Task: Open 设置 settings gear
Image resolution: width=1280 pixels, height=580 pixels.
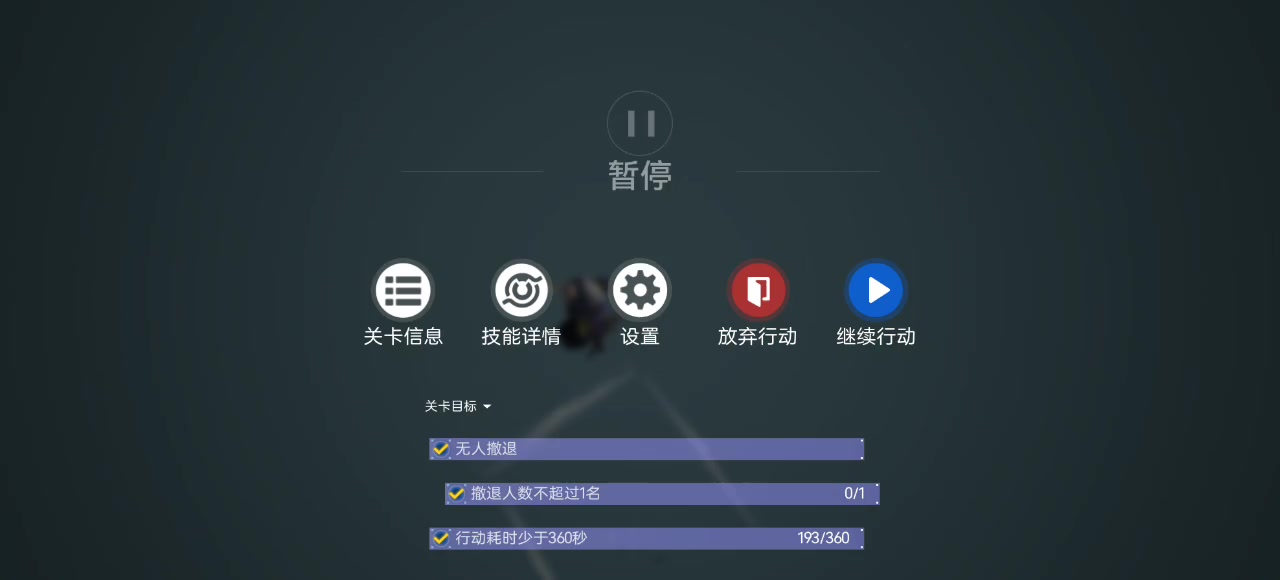Action: point(640,291)
